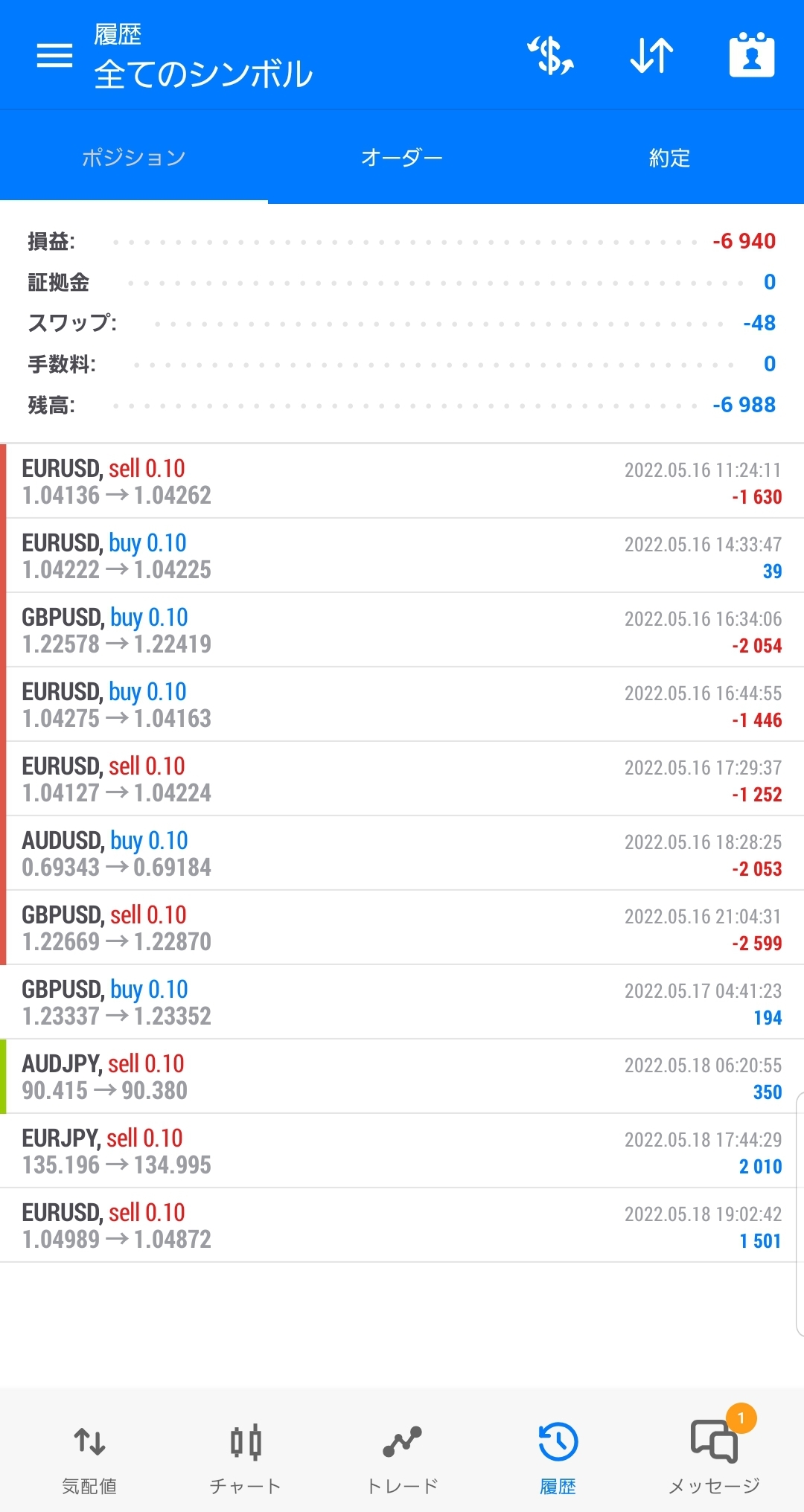
Task: Open the hamburger drawer menu
Action: (54, 55)
